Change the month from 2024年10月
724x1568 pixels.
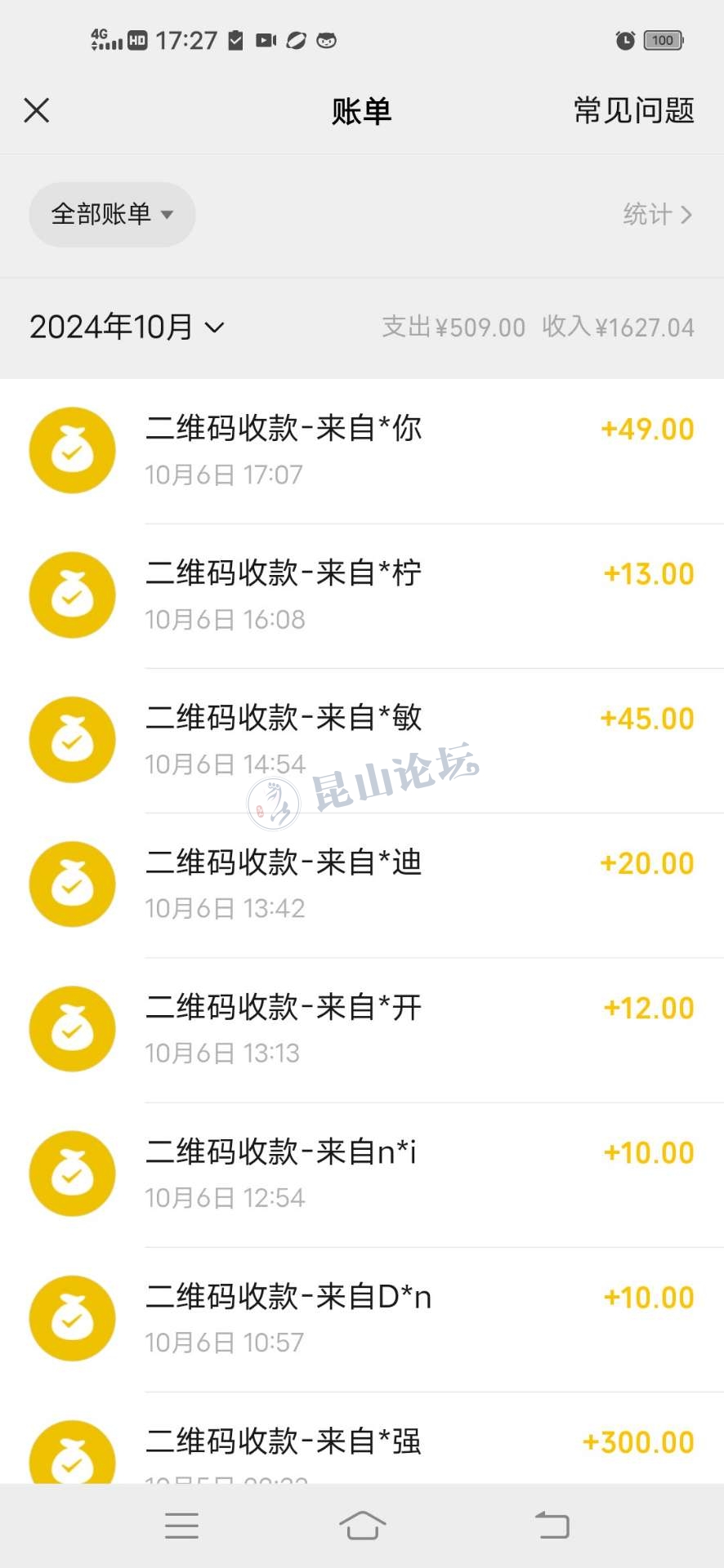click(x=127, y=327)
